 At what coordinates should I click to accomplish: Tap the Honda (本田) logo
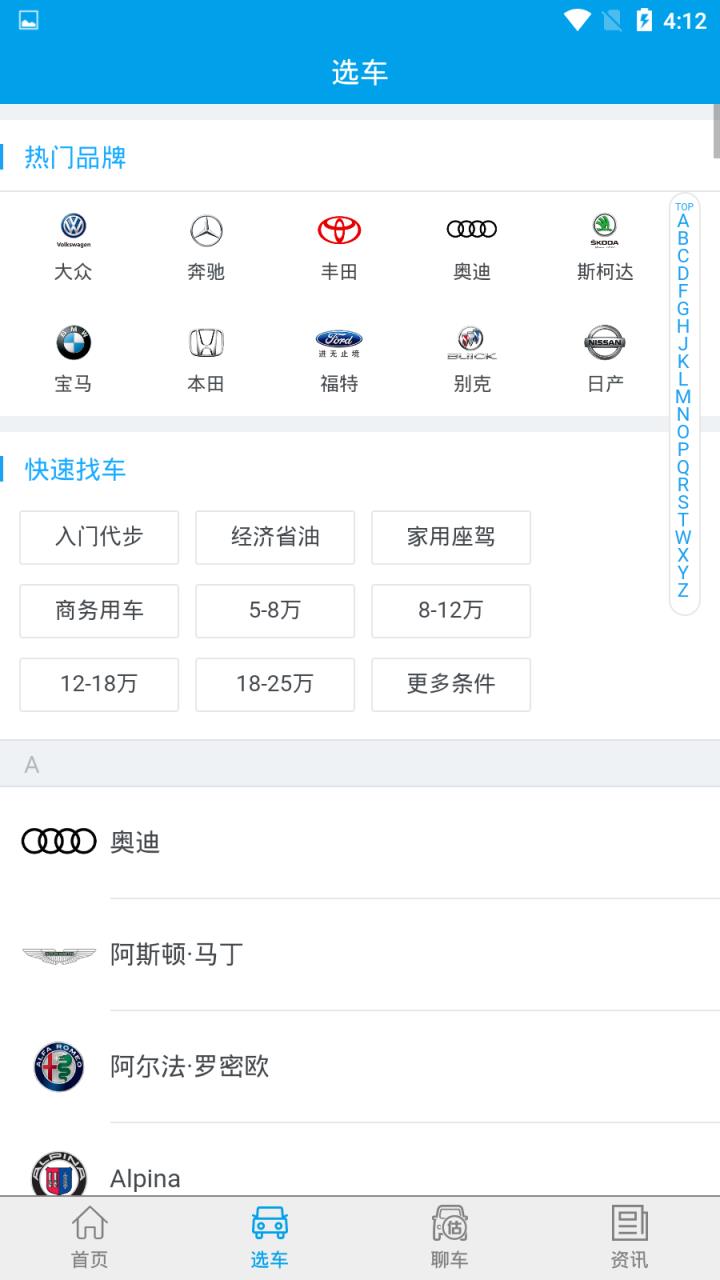(x=208, y=341)
